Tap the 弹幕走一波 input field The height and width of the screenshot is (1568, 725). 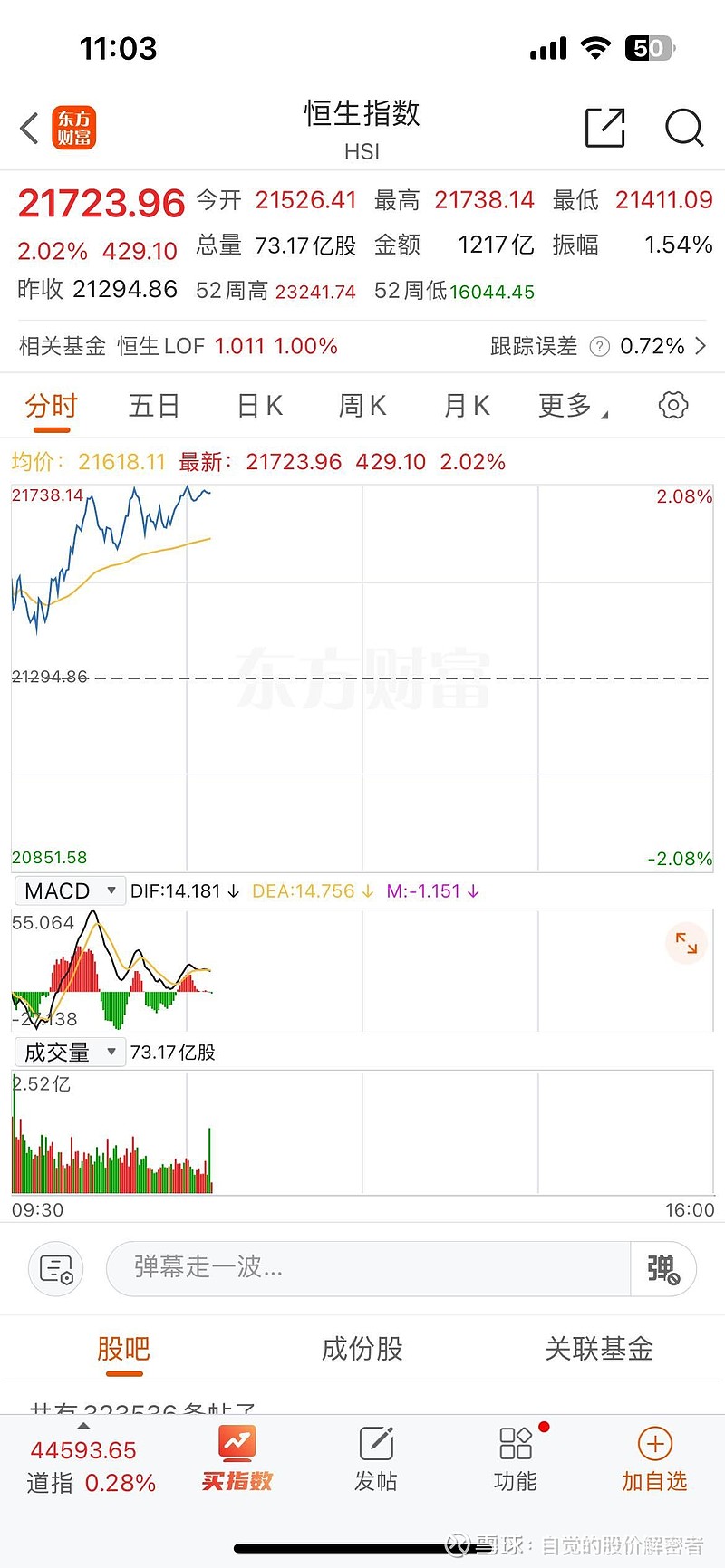pos(362,1268)
